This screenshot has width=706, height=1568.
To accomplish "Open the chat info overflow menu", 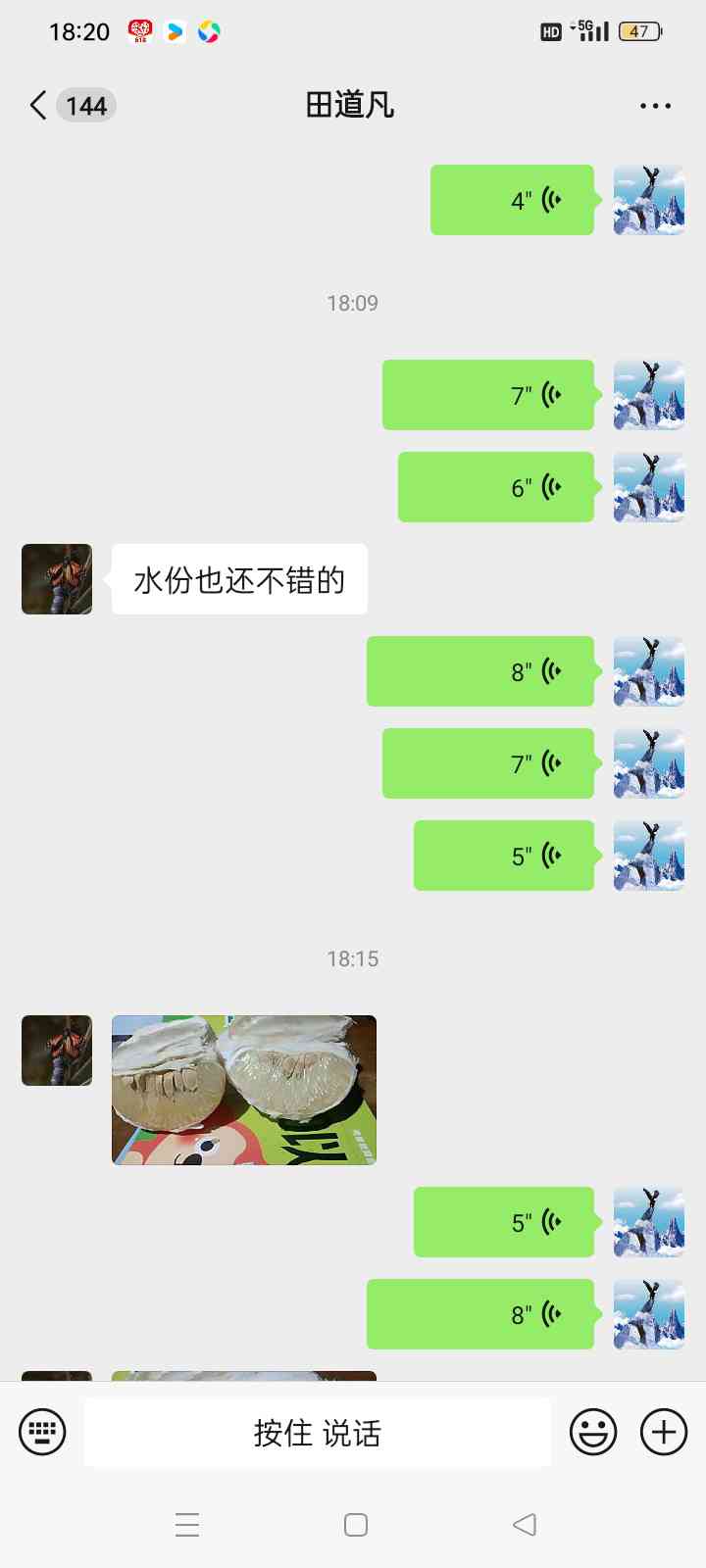I will (x=655, y=106).
